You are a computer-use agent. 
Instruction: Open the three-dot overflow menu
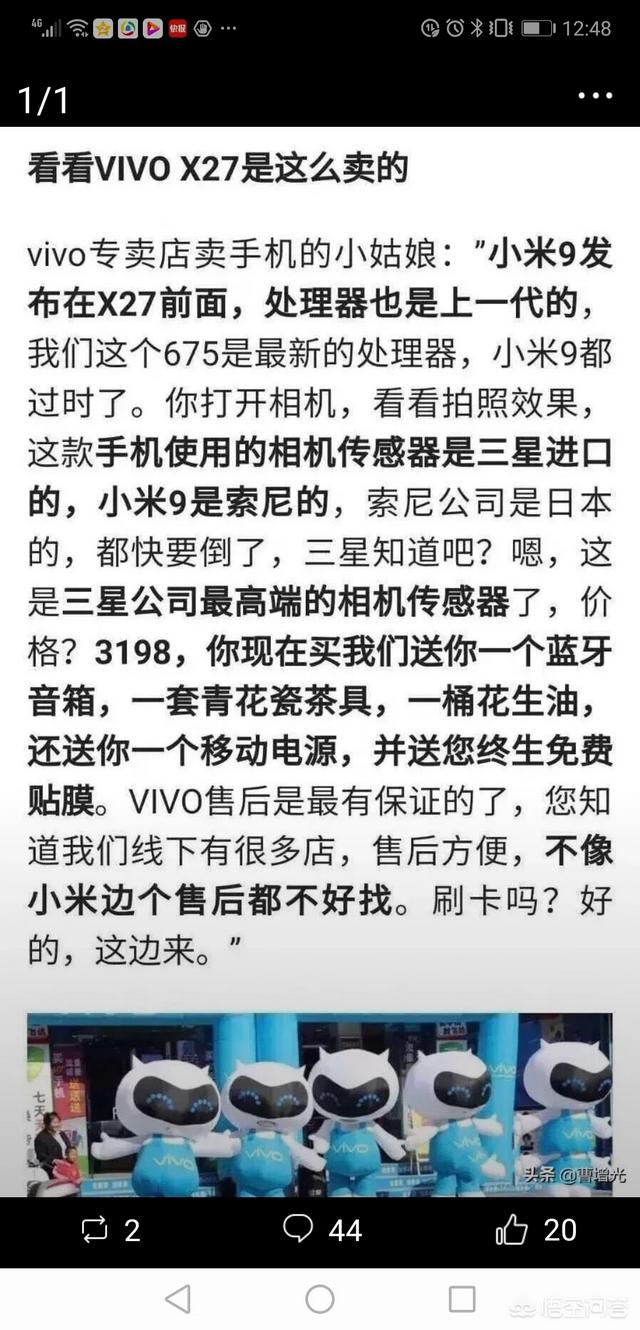click(595, 97)
